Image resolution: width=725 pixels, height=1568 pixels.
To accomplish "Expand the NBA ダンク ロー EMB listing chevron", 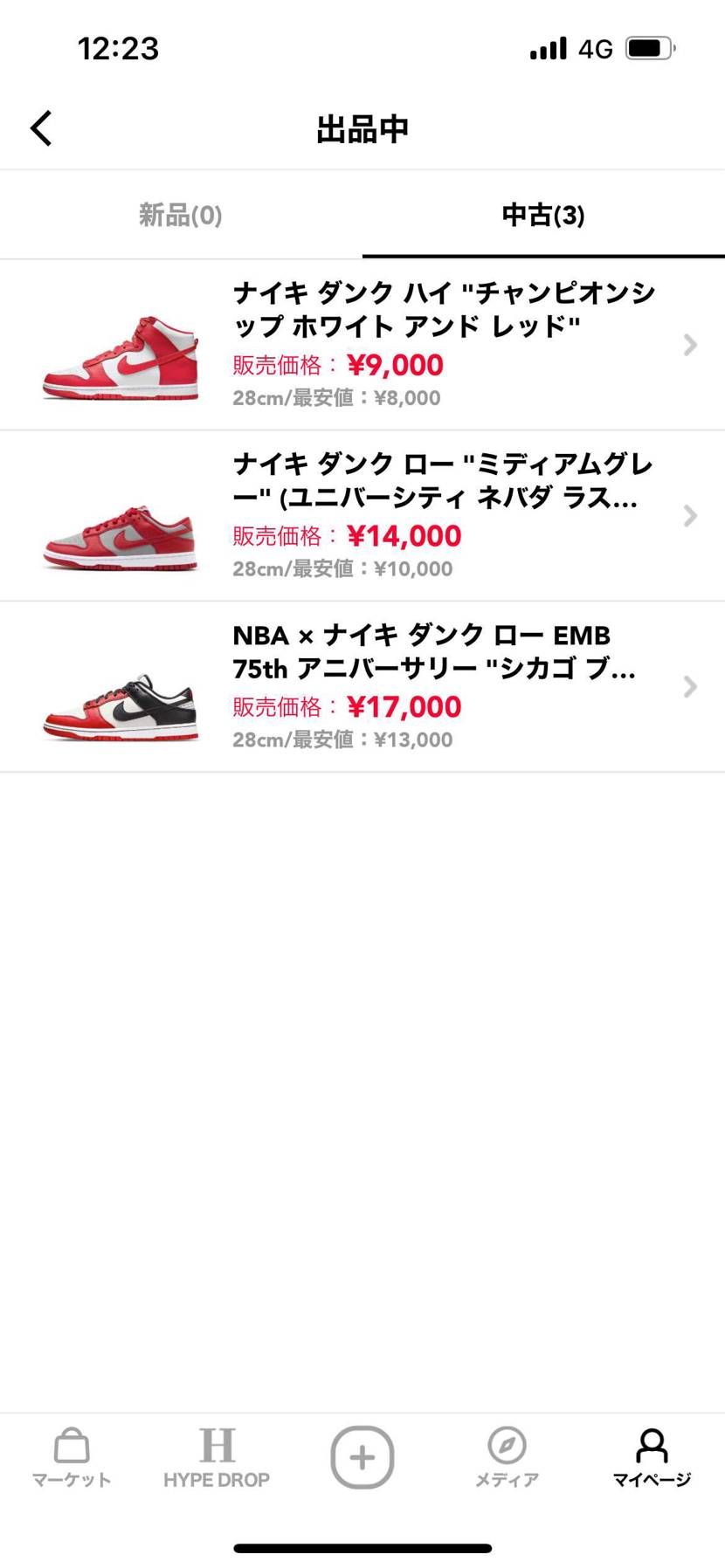I will [x=689, y=687].
